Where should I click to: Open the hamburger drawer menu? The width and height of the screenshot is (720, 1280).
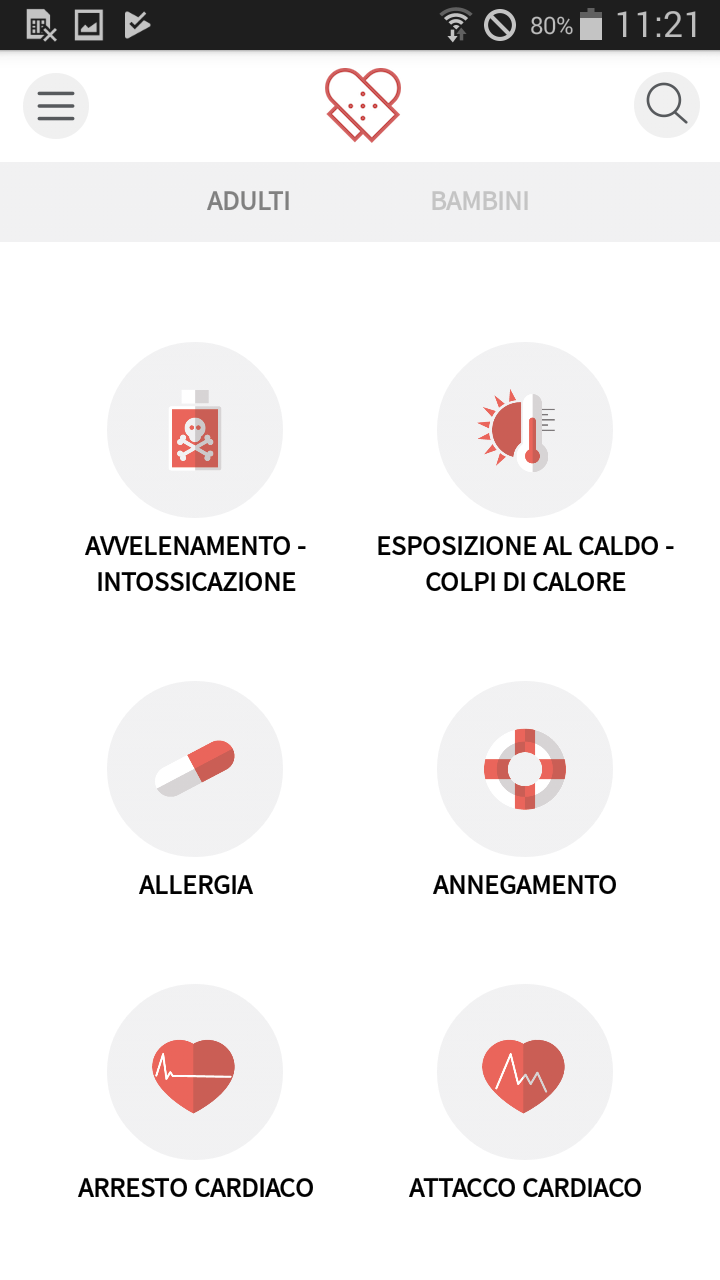[x=56, y=105]
